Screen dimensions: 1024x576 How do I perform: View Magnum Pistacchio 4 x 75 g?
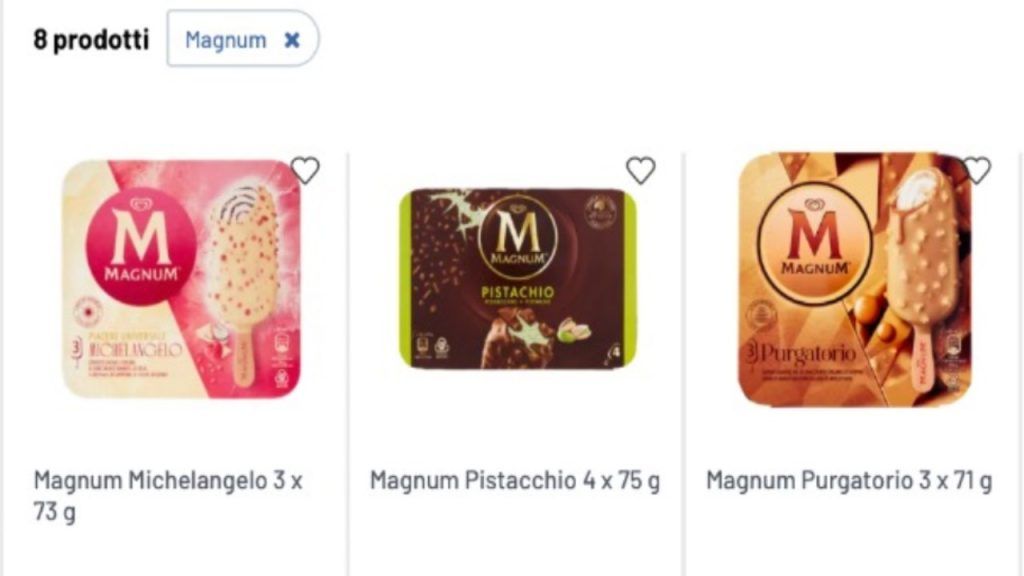coord(515,481)
